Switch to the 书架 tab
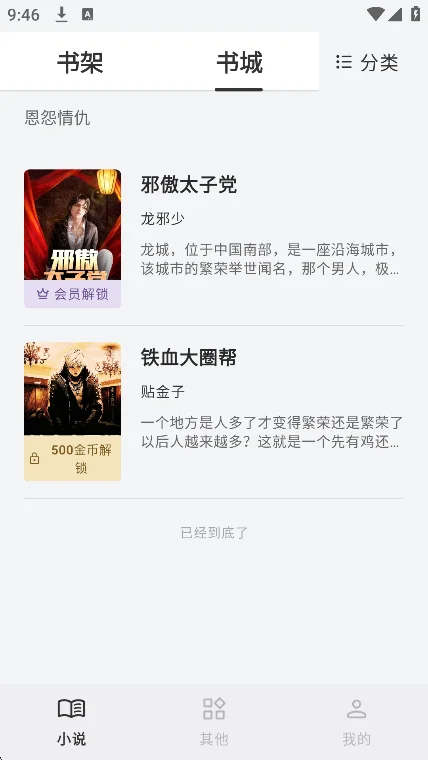The width and height of the screenshot is (428, 760). 80,62
